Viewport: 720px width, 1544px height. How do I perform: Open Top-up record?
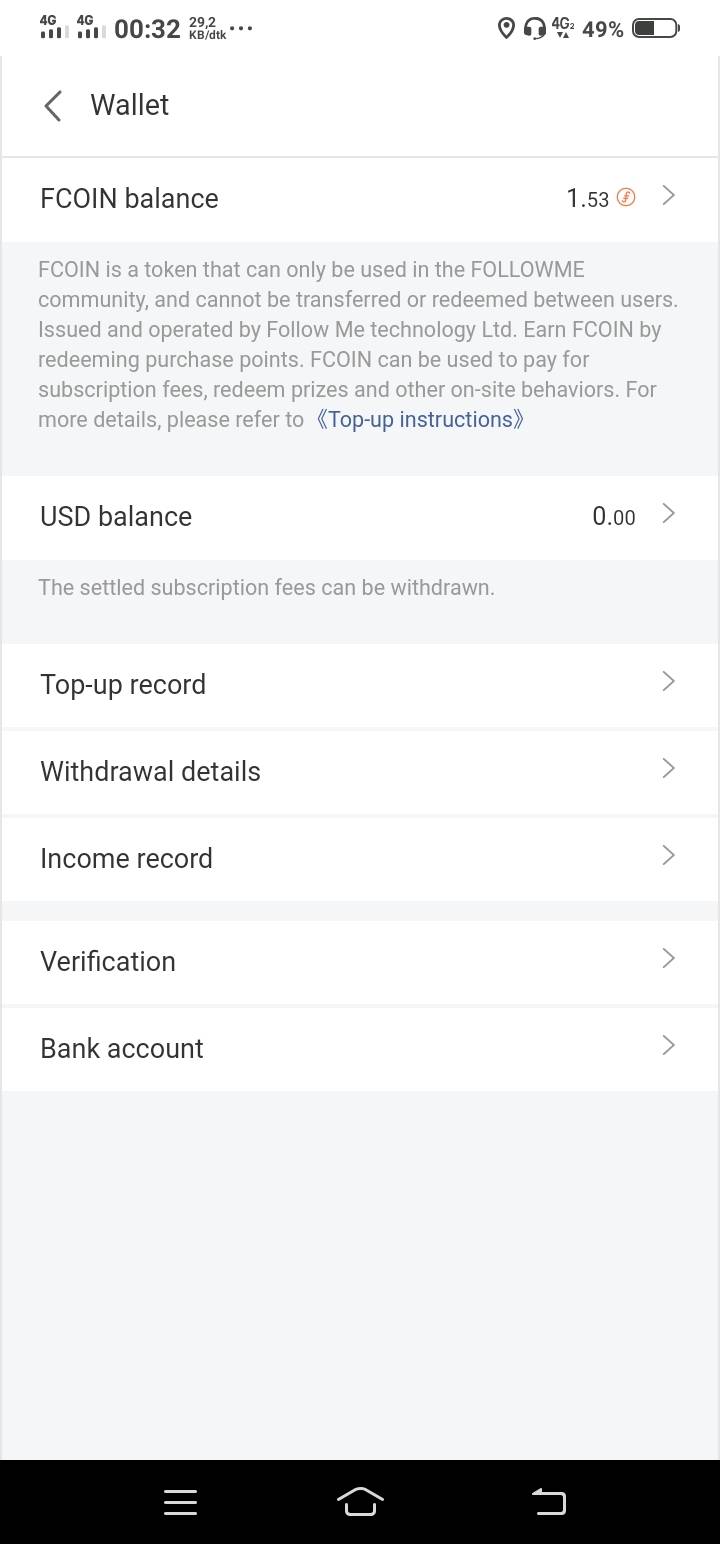(x=360, y=684)
